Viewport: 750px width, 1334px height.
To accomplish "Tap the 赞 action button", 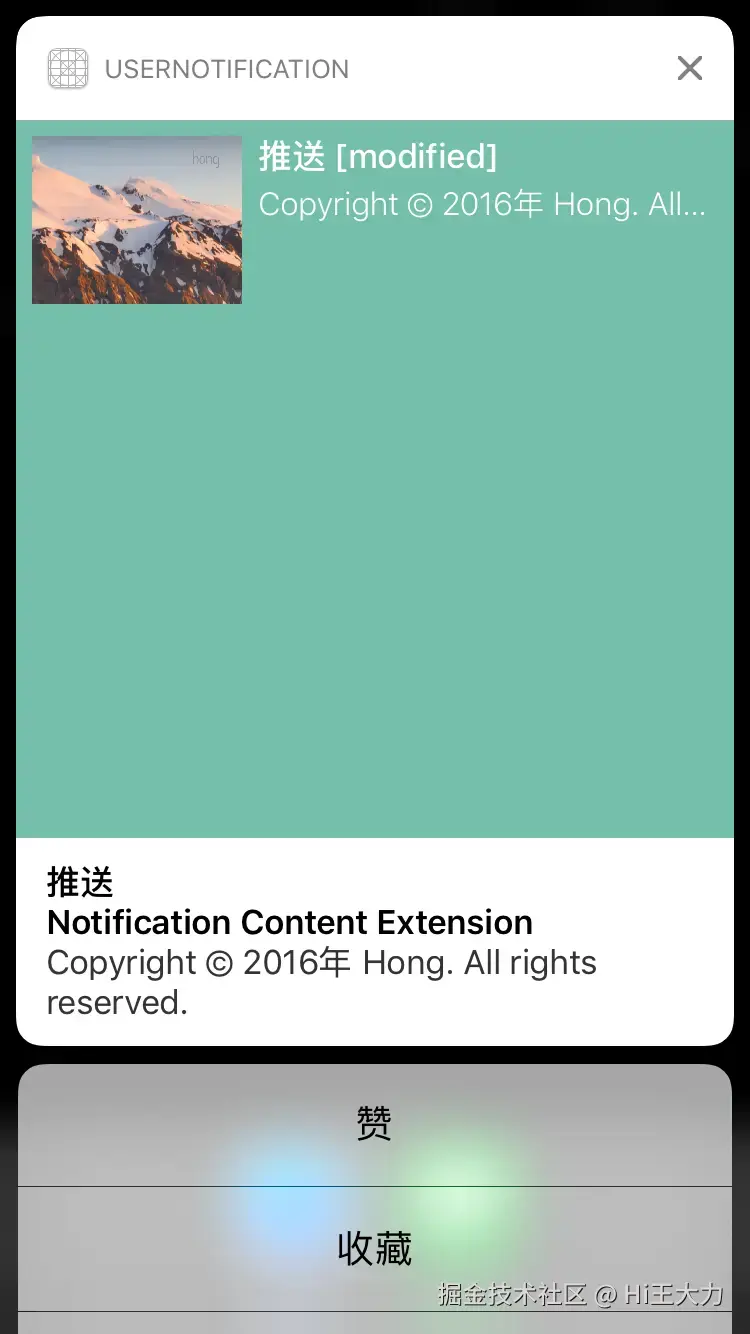I will pos(375,1125).
